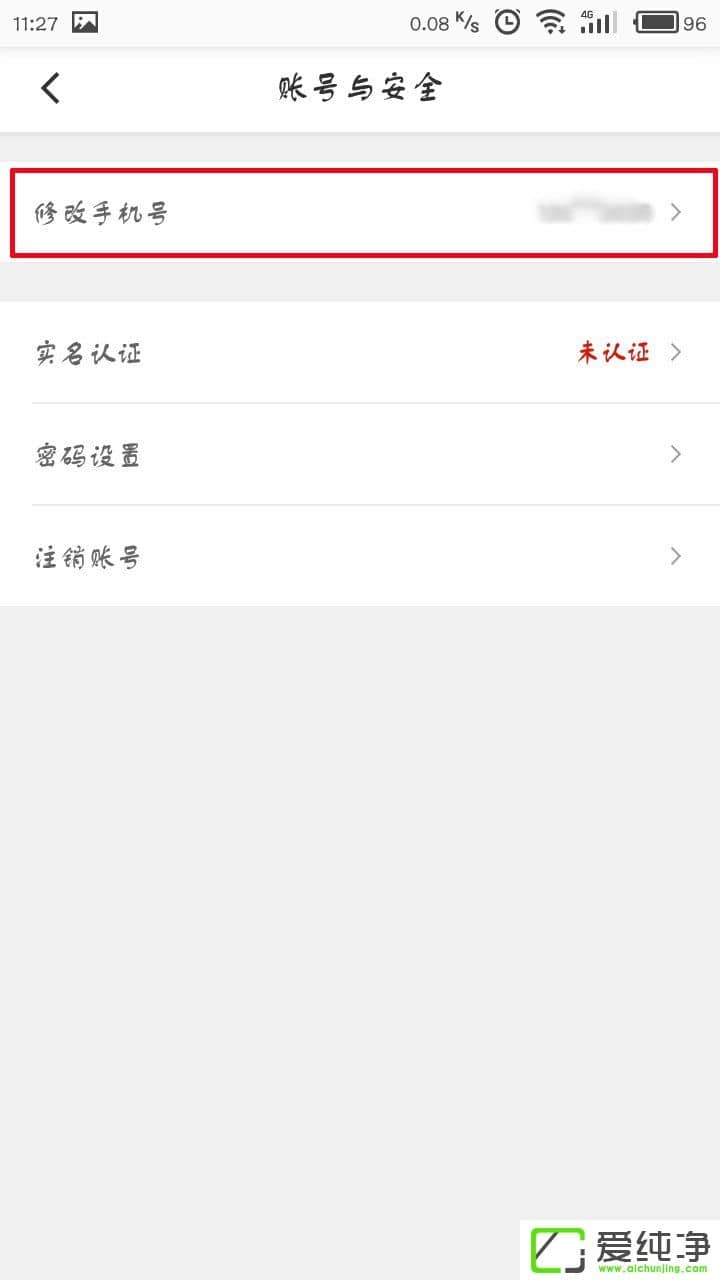Open 实名认证 verification row
Screen dimensions: 720x1280
[x=360, y=353]
